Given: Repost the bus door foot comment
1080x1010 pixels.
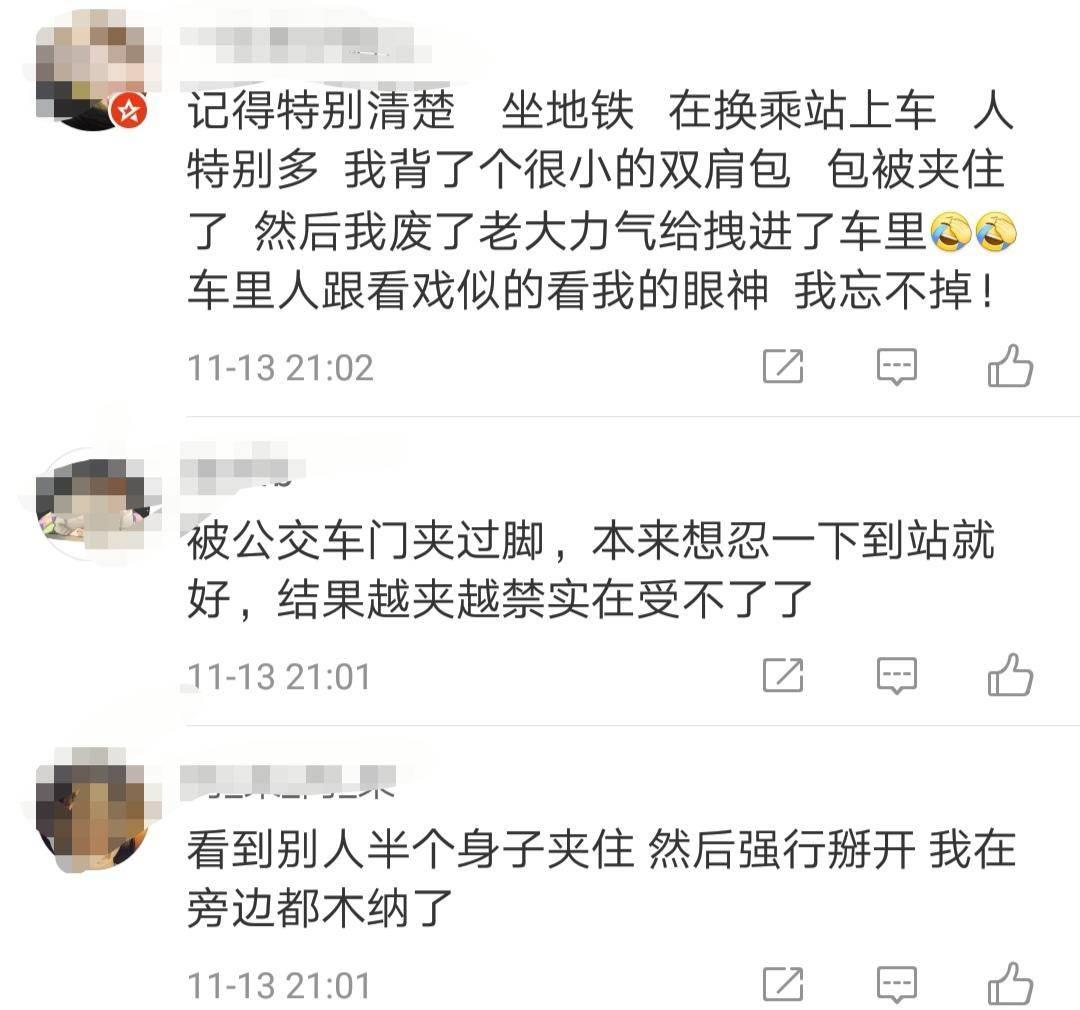Looking at the screenshot, I should coord(783,676).
